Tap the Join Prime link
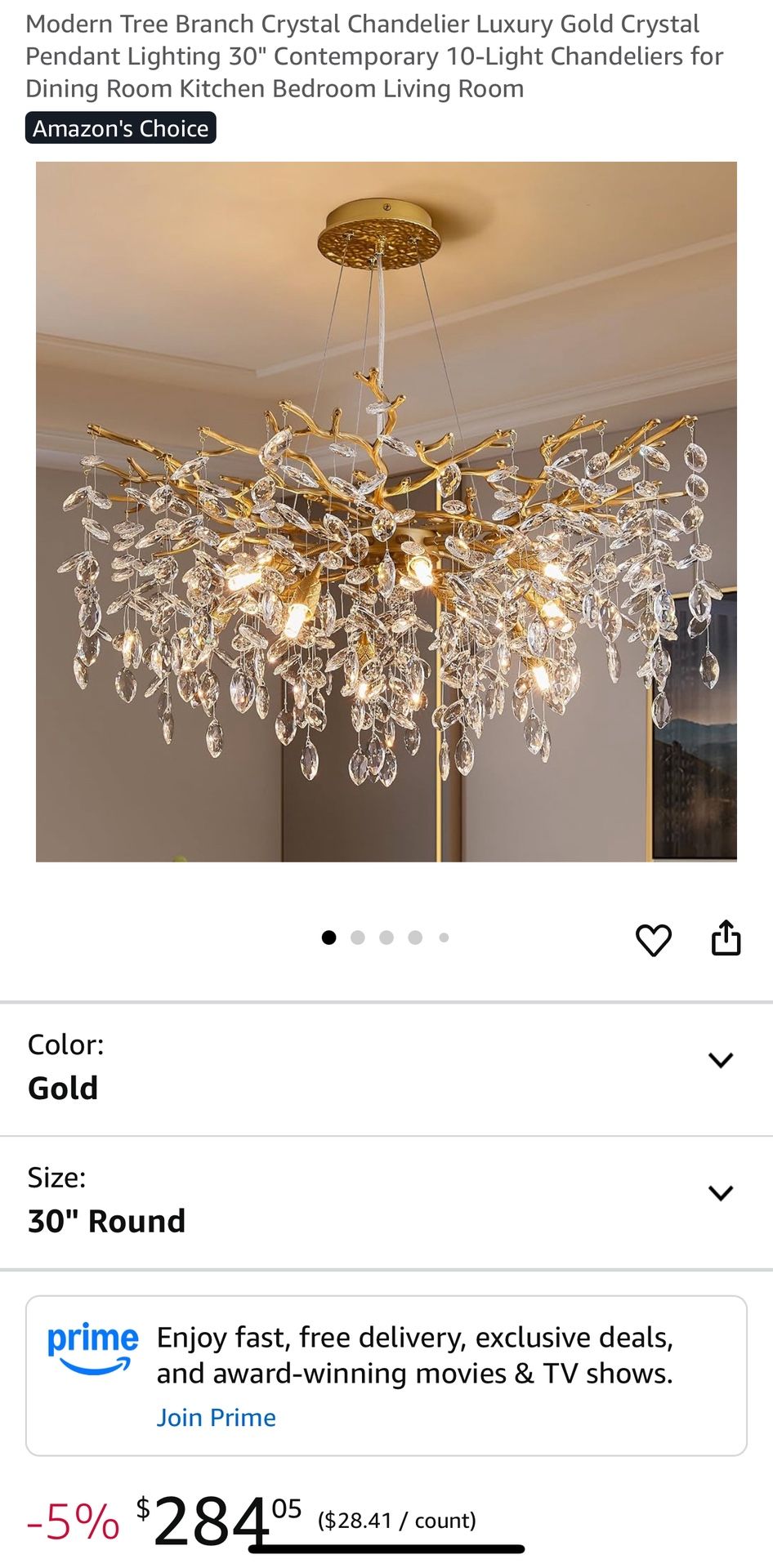Image resolution: width=773 pixels, height=1568 pixels. click(217, 1418)
